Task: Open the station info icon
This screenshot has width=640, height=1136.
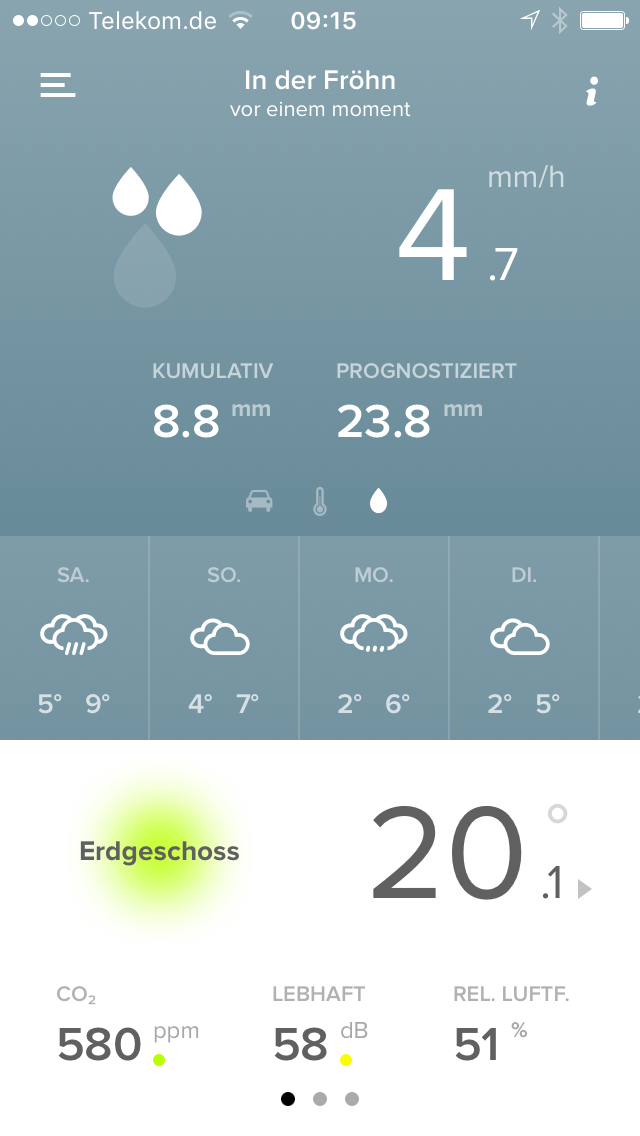Action: pyautogui.click(x=591, y=94)
